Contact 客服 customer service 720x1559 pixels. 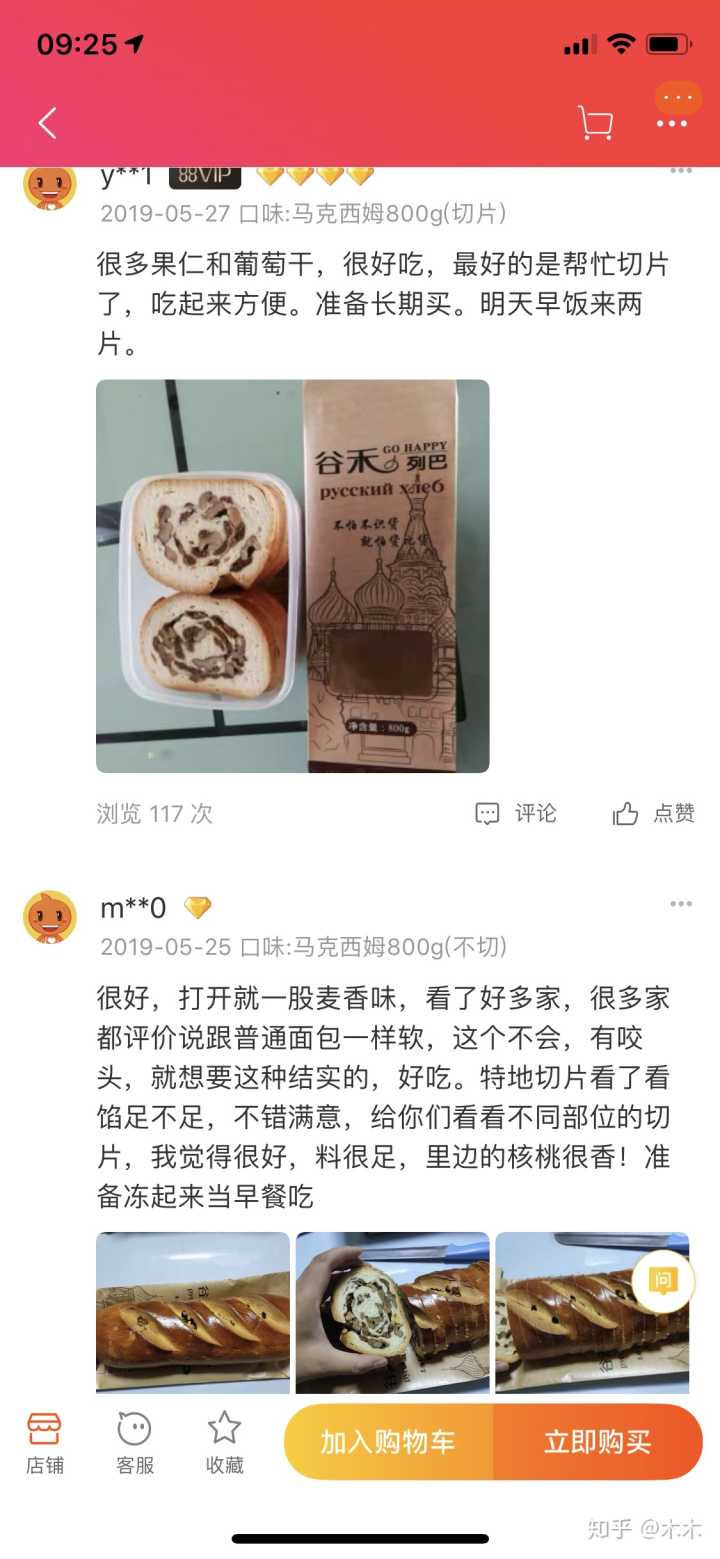pos(134,1443)
